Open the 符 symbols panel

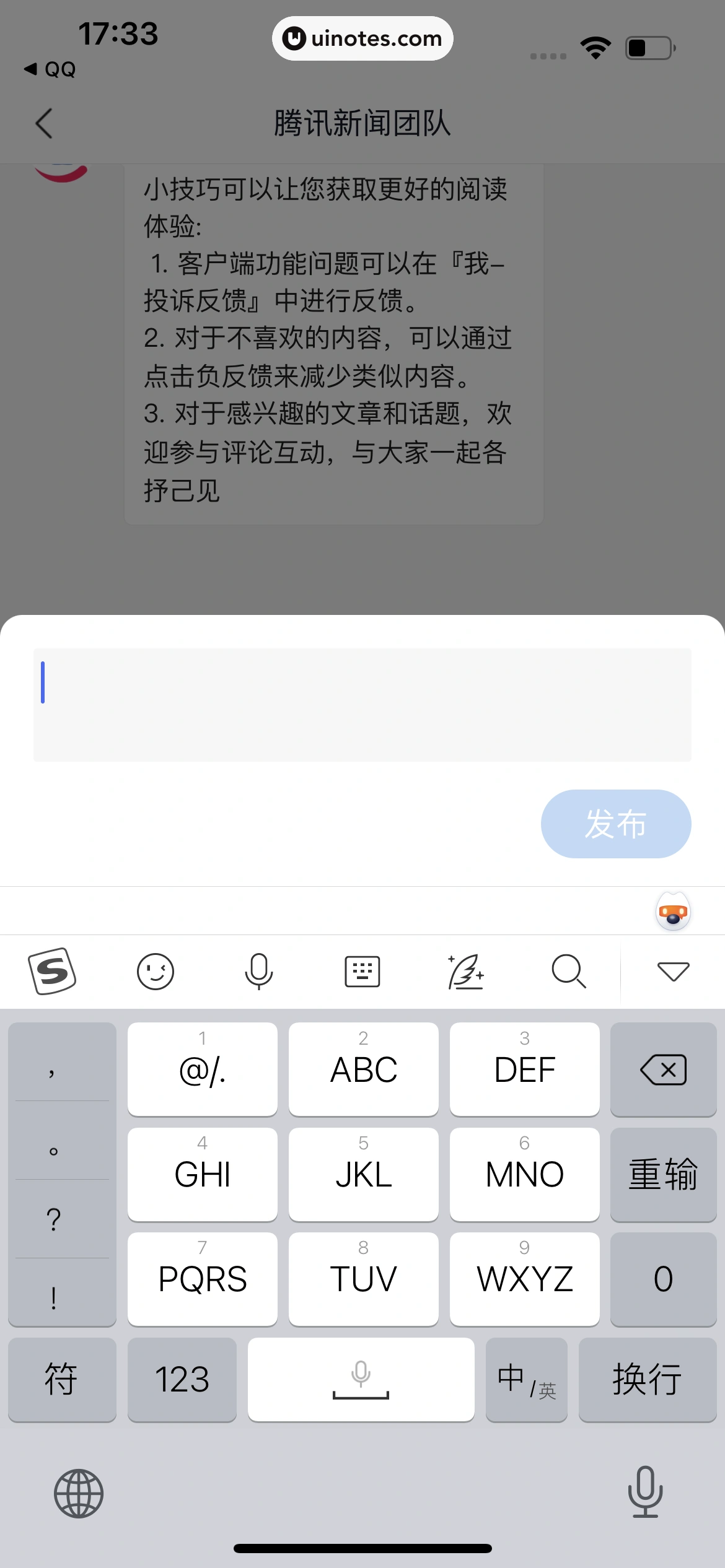(61, 1379)
